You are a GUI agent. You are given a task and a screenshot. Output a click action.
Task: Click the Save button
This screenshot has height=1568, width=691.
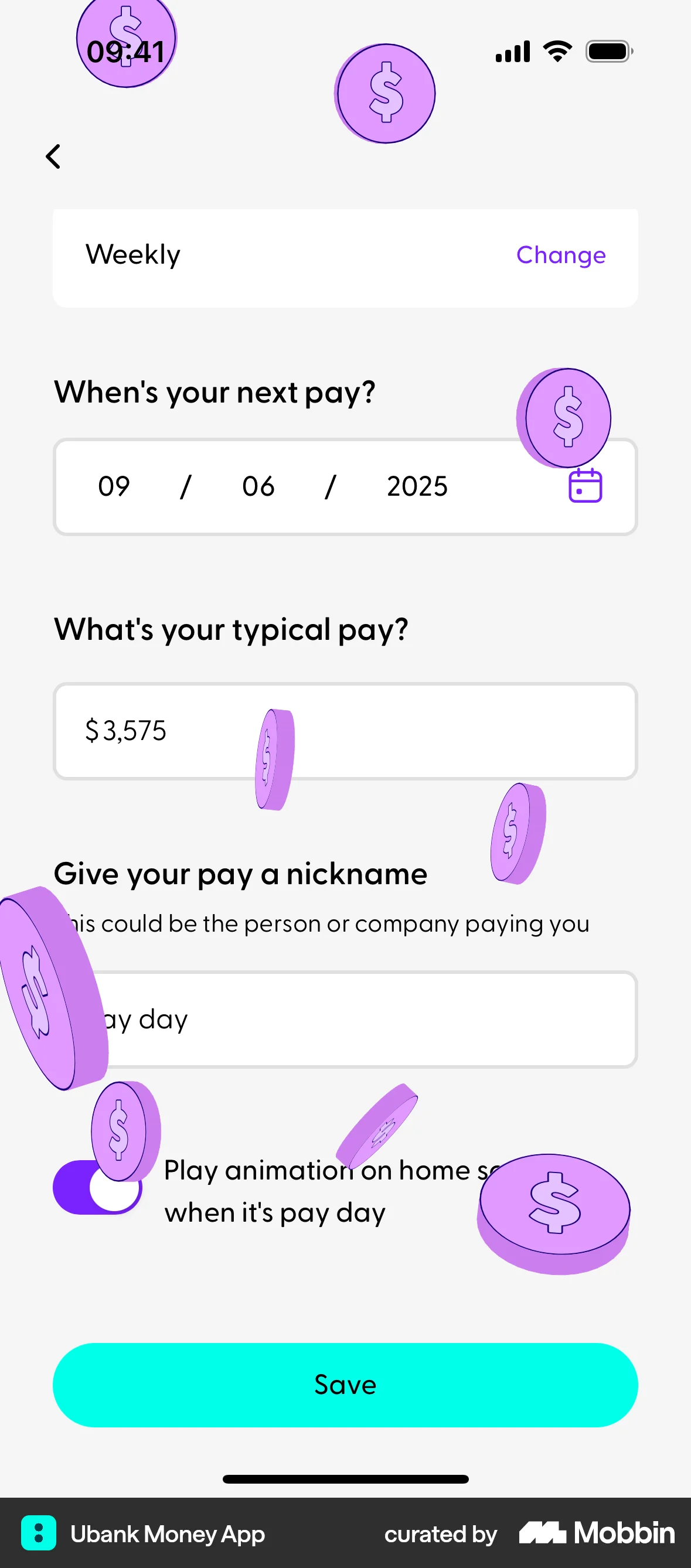coord(345,1384)
